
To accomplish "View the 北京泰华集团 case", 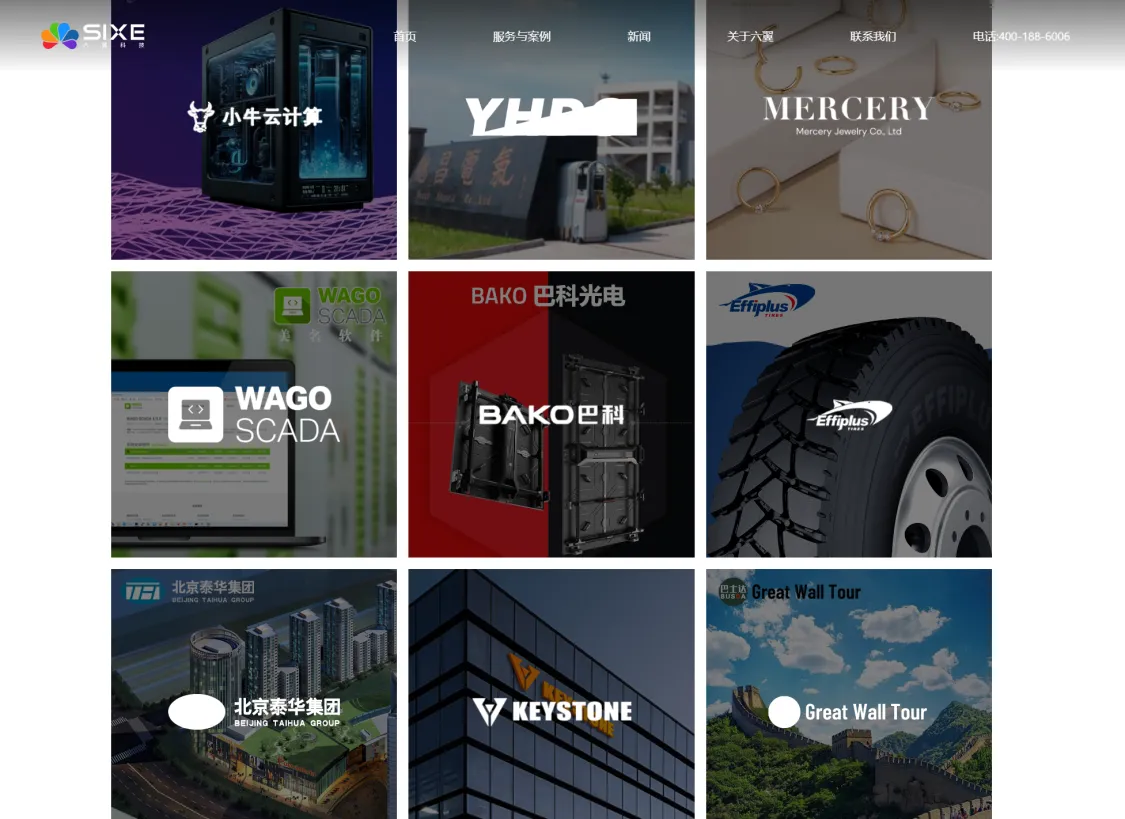I will [x=254, y=700].
